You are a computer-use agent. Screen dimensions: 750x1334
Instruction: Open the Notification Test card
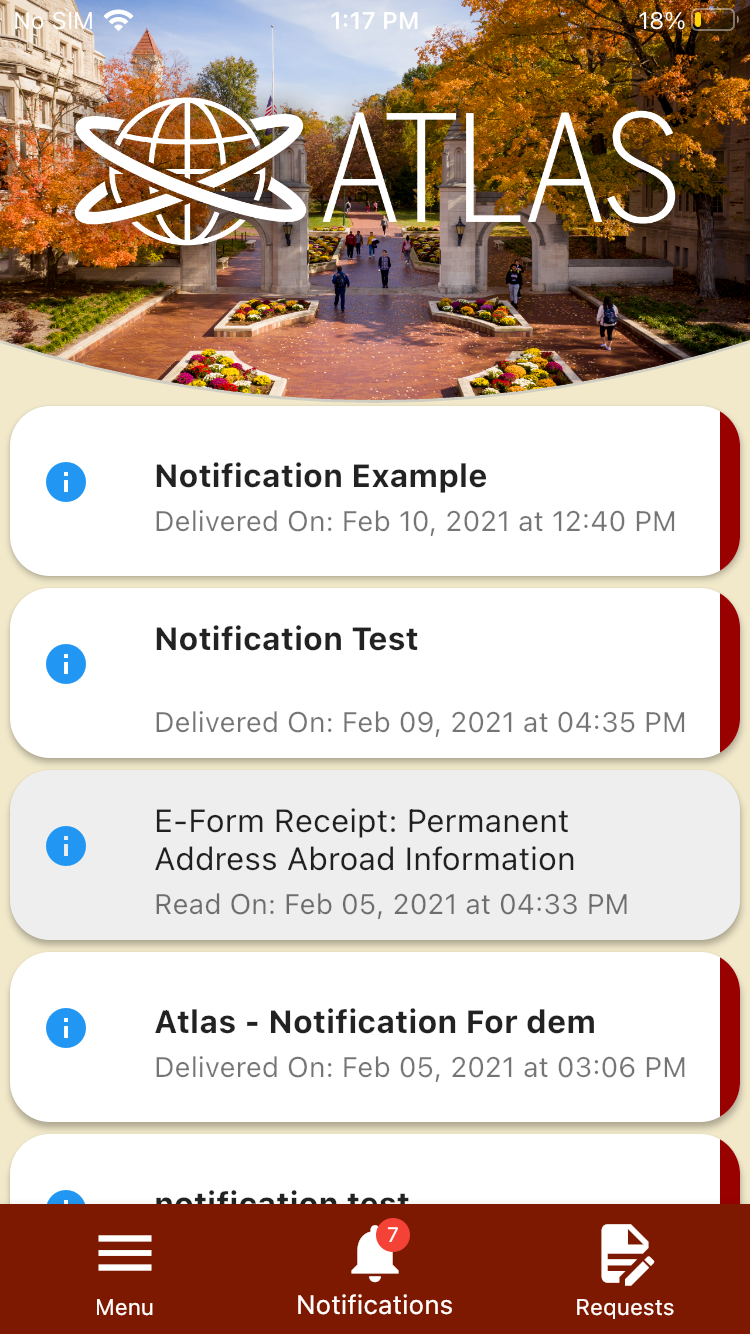(x=375, y=673)
